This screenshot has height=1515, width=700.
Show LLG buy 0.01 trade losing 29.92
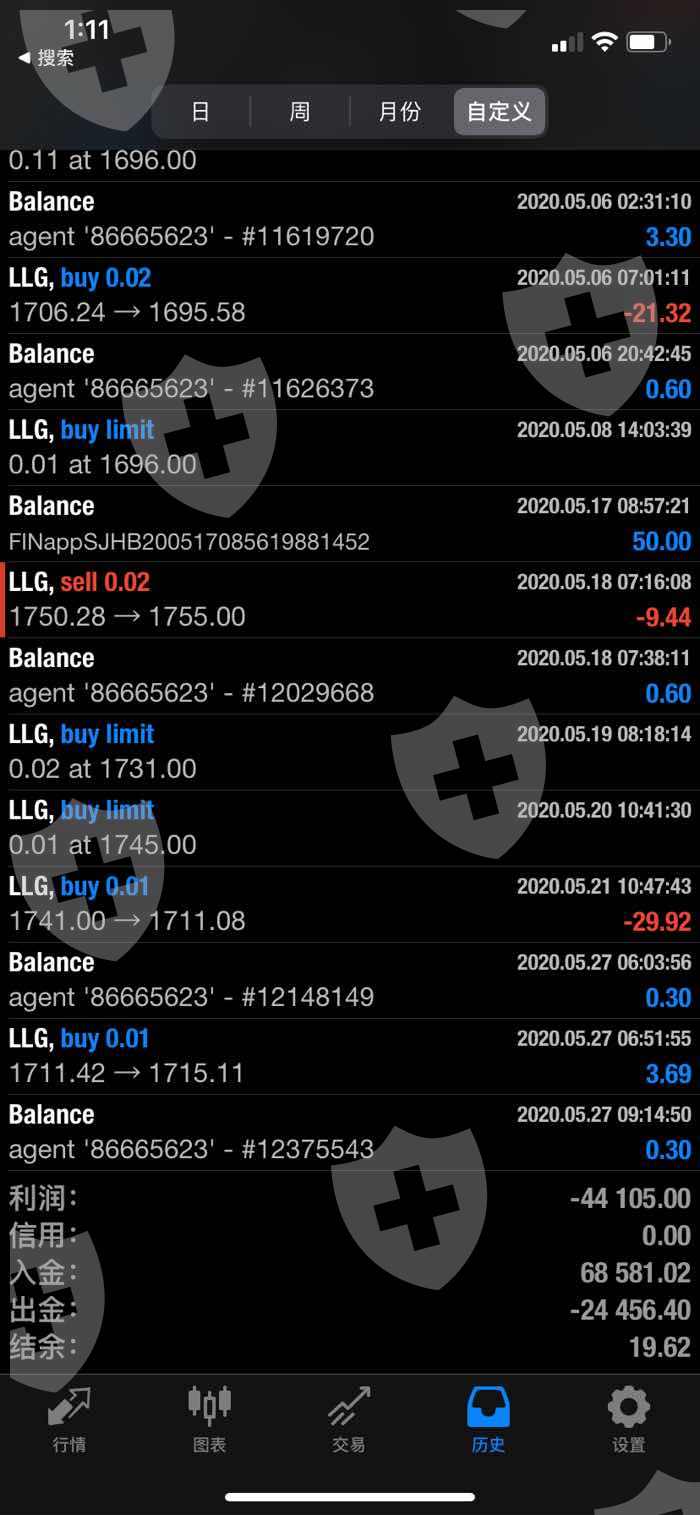pyautogui.click(x=350, y=904)
